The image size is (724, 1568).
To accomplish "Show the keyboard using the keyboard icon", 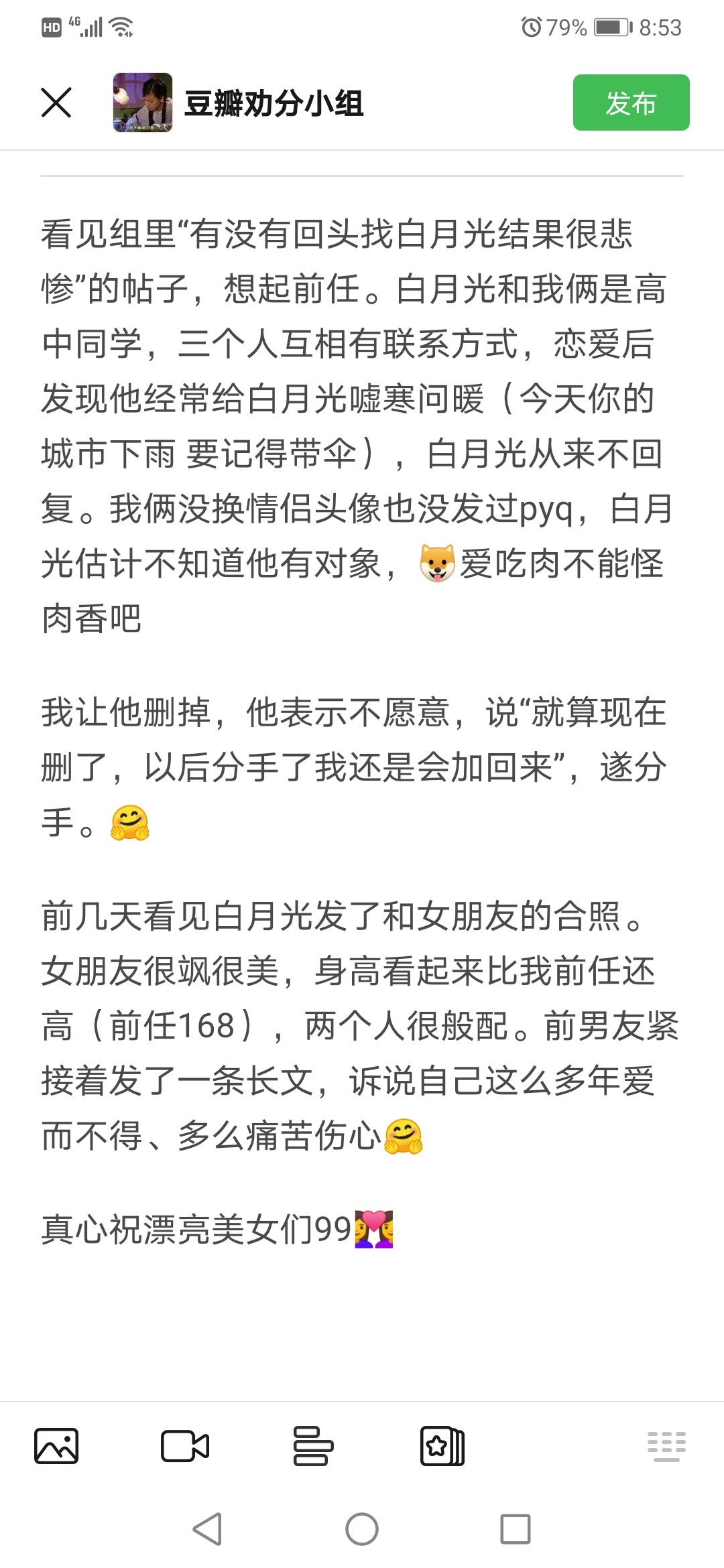I will [x=666, y=1445].
